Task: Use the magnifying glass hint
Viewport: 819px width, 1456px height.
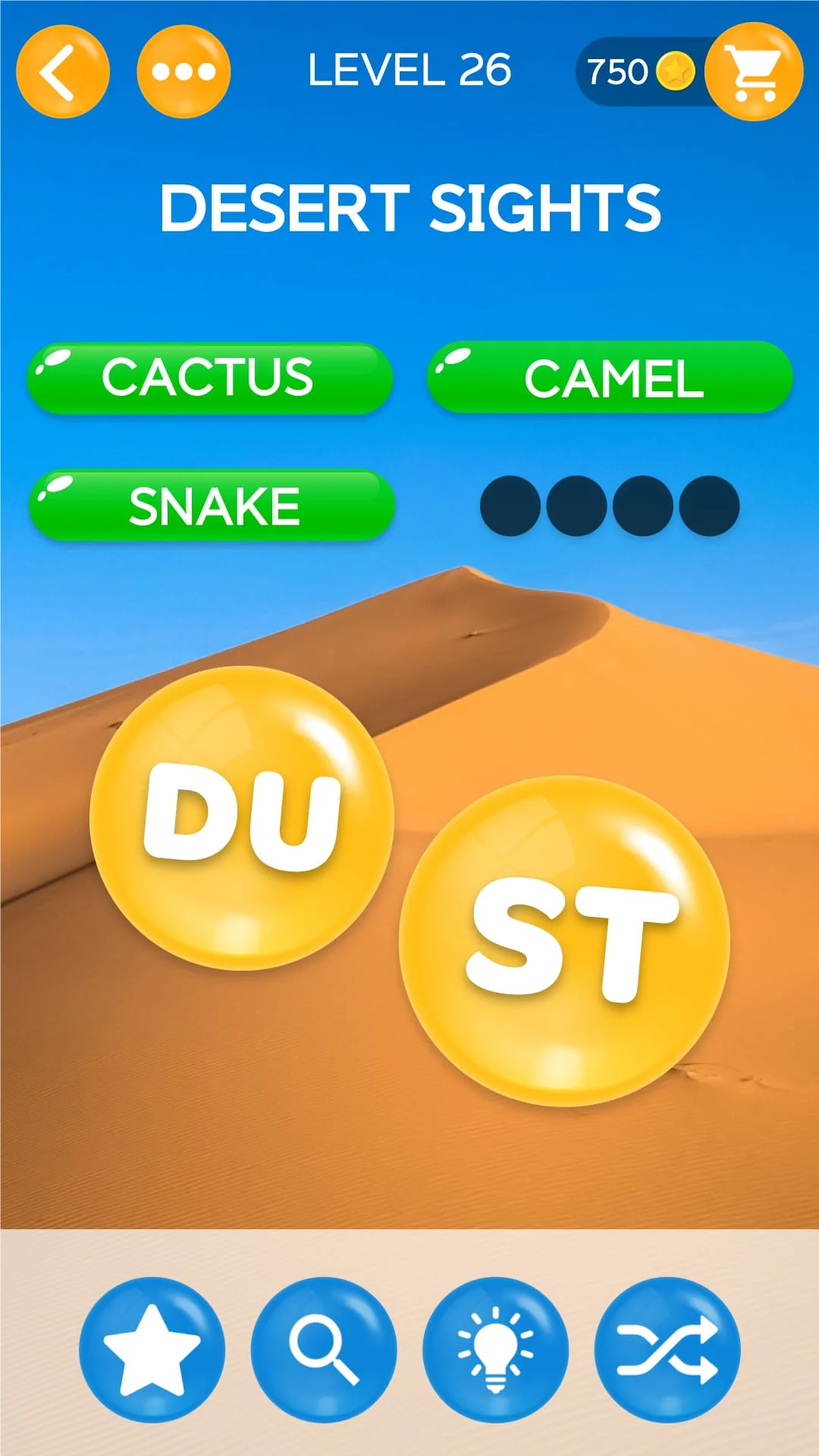Action: [x=324, y=1350]
